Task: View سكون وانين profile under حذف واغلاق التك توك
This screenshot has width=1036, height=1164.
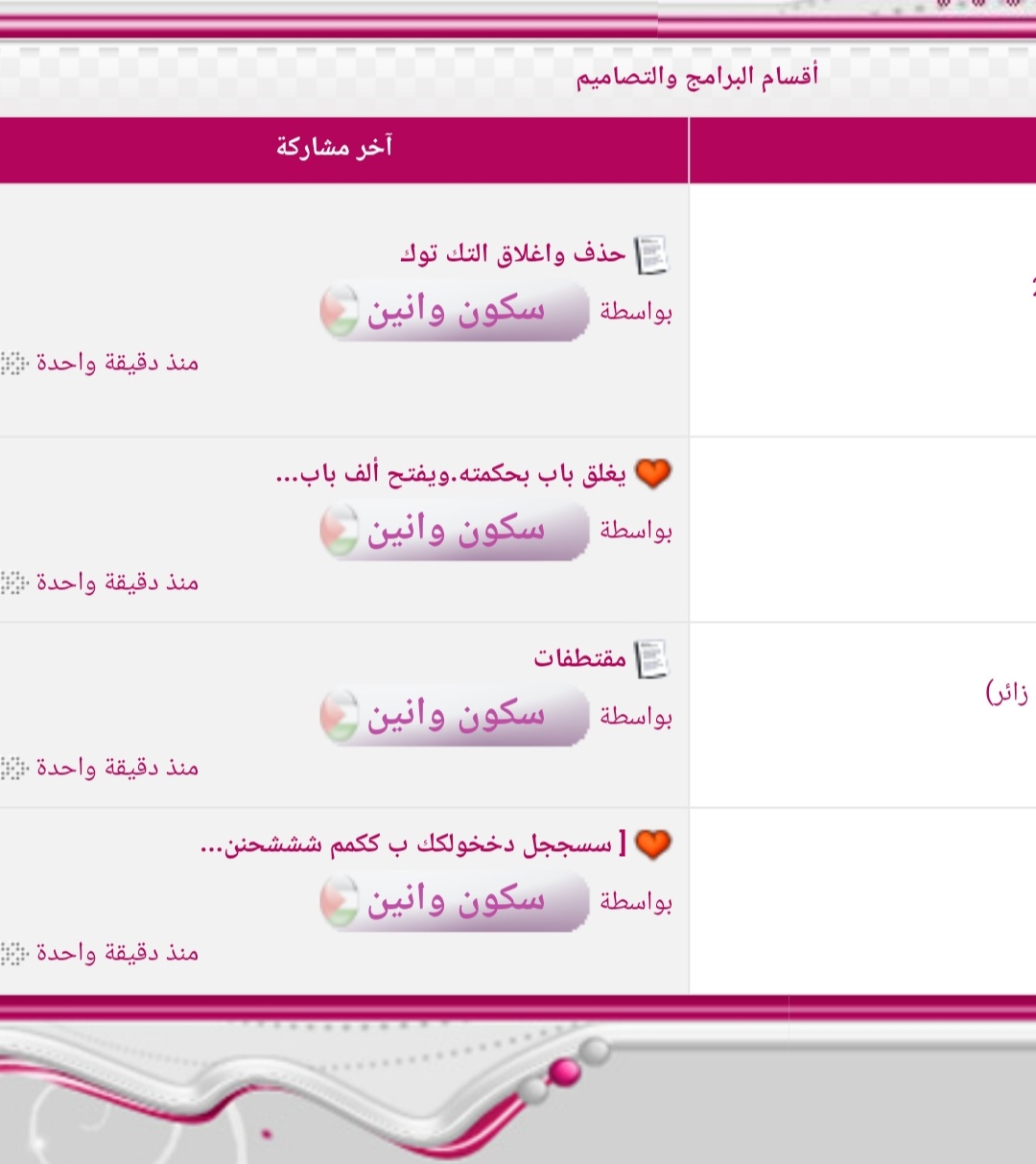Action: click(455, 311)
